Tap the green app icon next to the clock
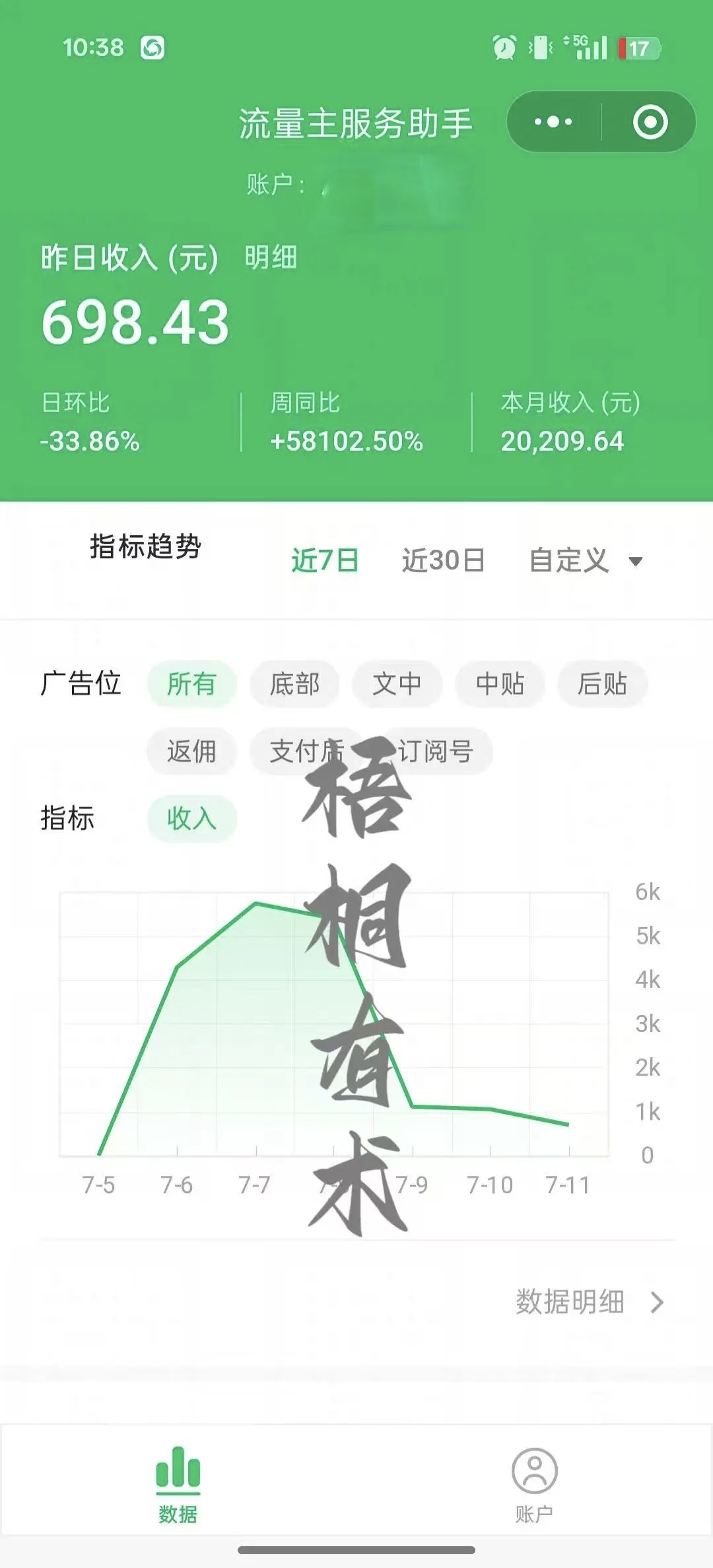This screenshot has height=1568, width=713. [x=154, y=48]
